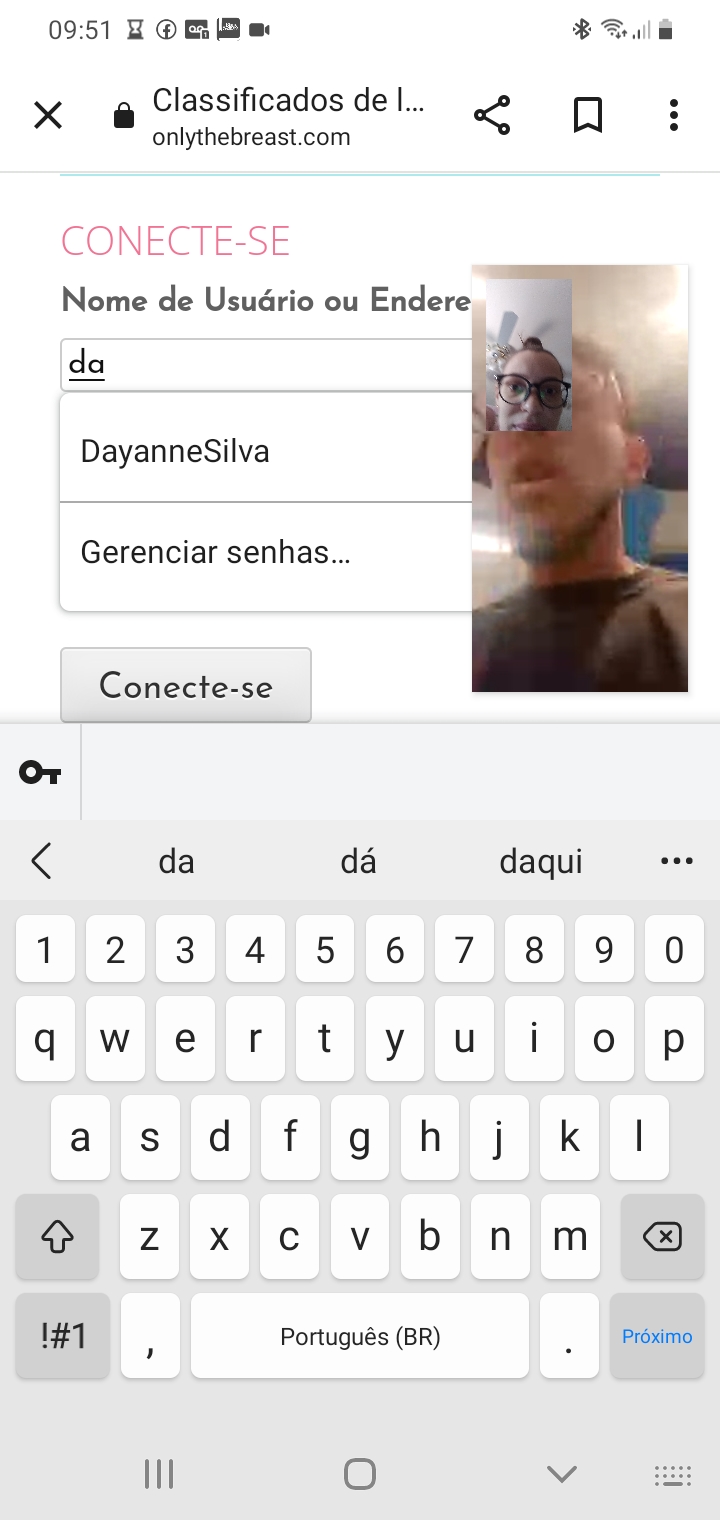Tap the backspace key
This screenshot has height=1520, width=720.
[662, 1237]
